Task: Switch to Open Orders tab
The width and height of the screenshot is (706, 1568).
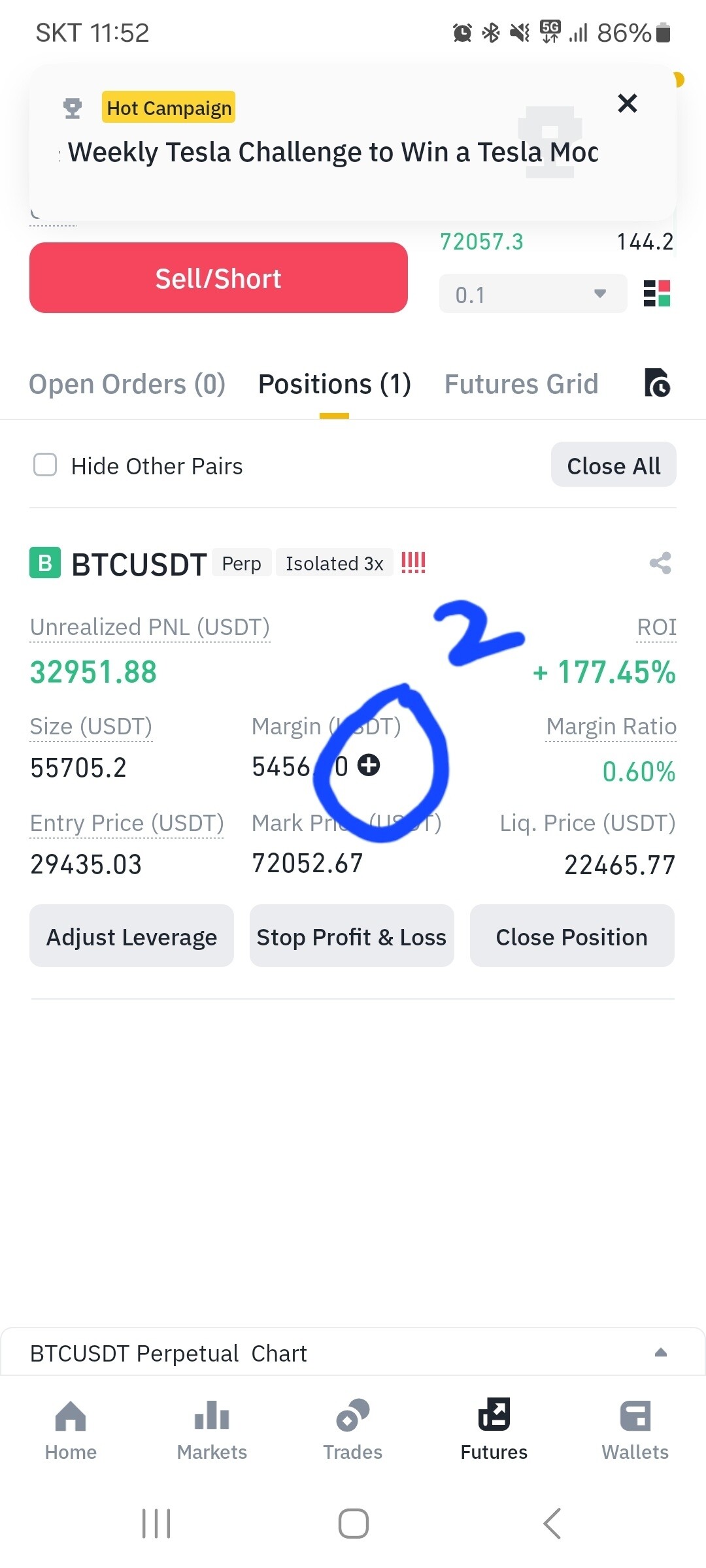Action: tap(127, 384)
